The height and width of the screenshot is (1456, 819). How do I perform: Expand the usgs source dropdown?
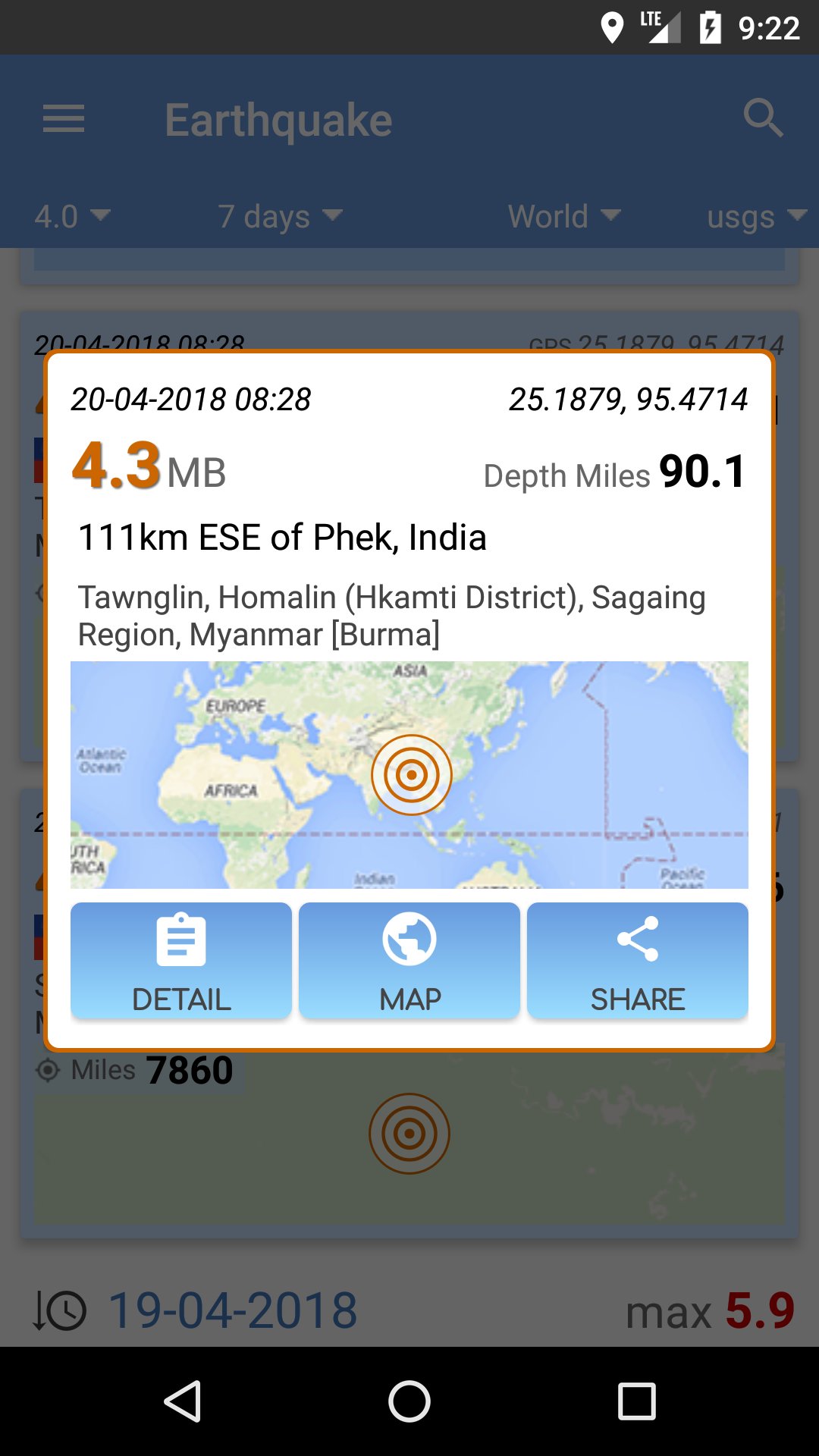(x=755, y=216)
